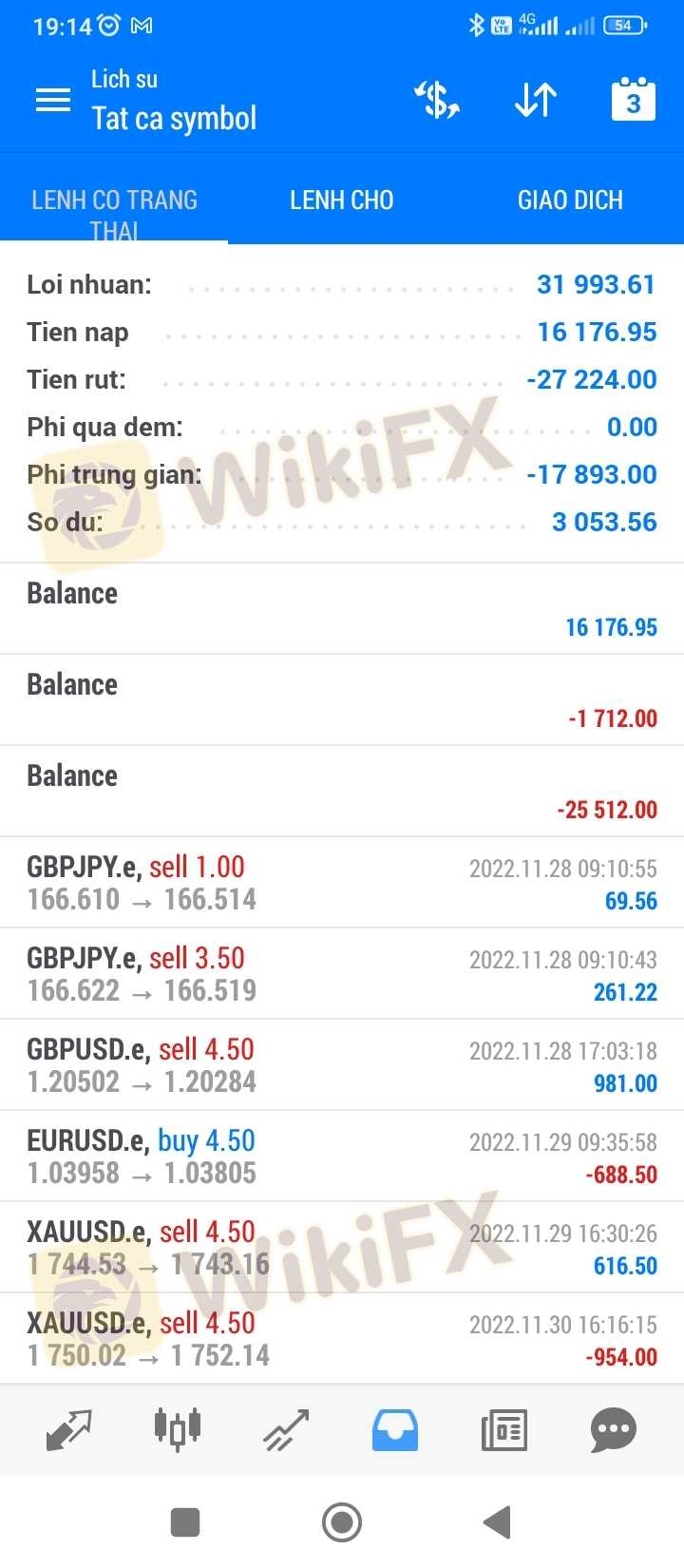Go to the candlestick chart tab
This screenshot has width=684, height=1568.
[178, 1429]
